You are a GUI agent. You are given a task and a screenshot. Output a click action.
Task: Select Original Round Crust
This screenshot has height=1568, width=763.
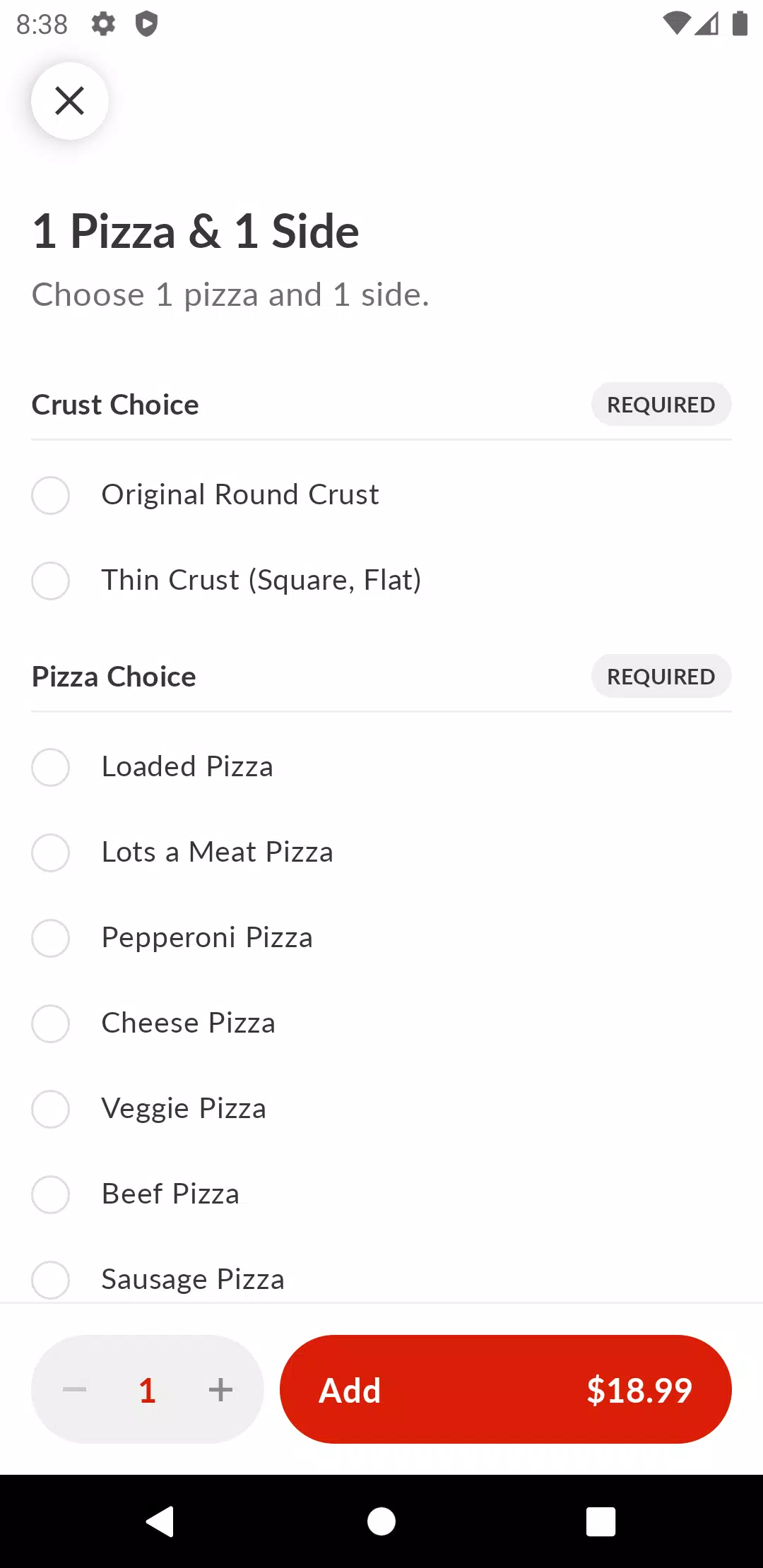pyautogui.click(x=381, y=495)
